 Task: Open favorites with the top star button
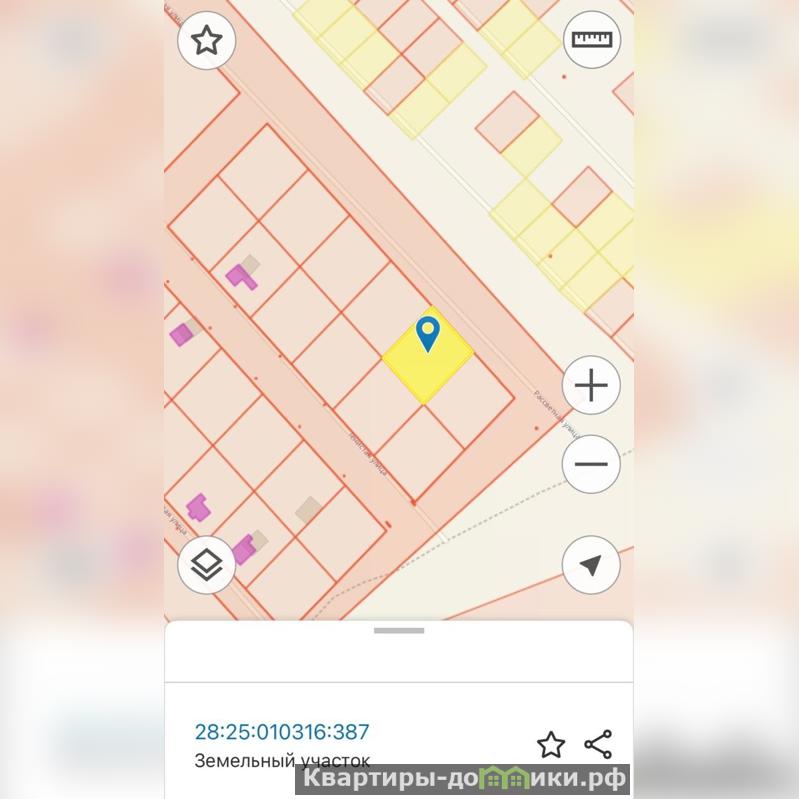(x=206, y=41)
